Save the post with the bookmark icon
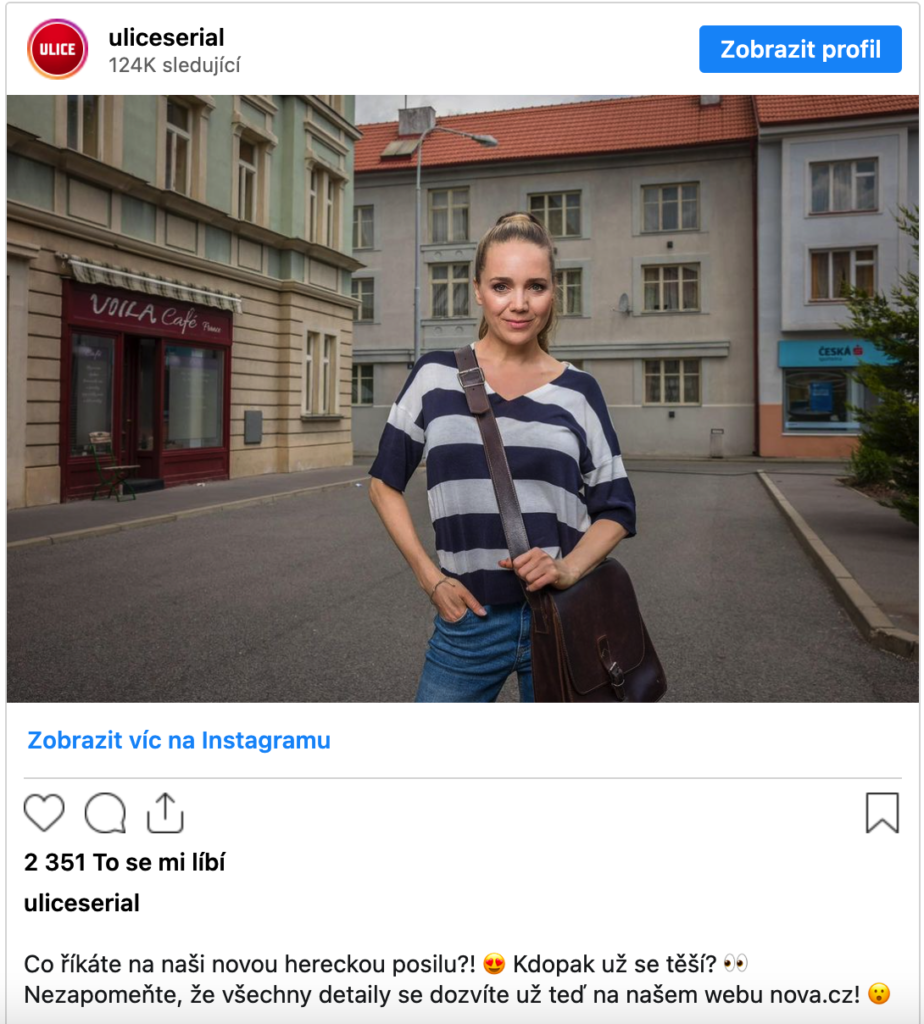Image resolution: width=924 pixels, height=1024 pixels. 881,813
